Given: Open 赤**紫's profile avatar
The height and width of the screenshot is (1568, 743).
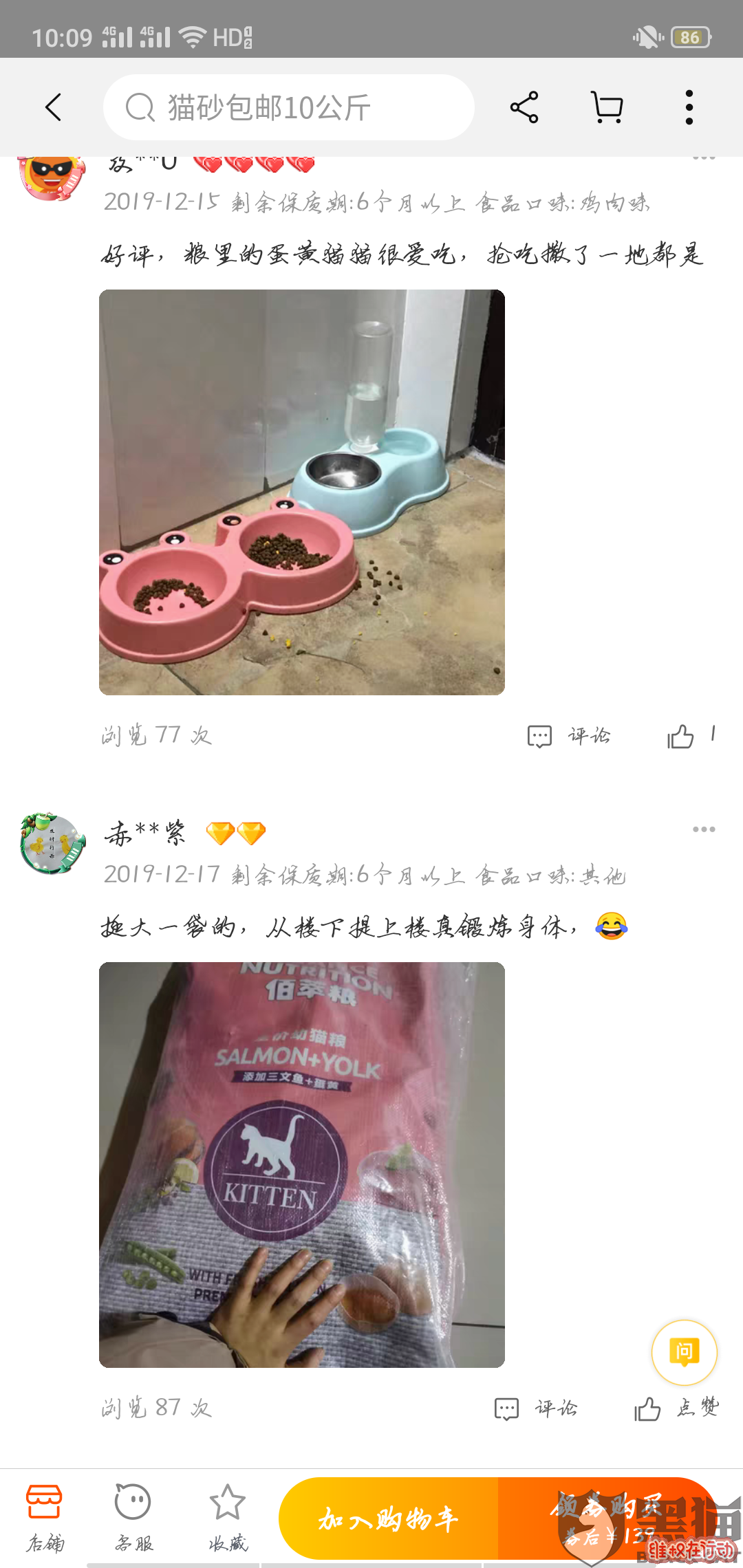Looking at the screenshot, I should click(52, 843).
